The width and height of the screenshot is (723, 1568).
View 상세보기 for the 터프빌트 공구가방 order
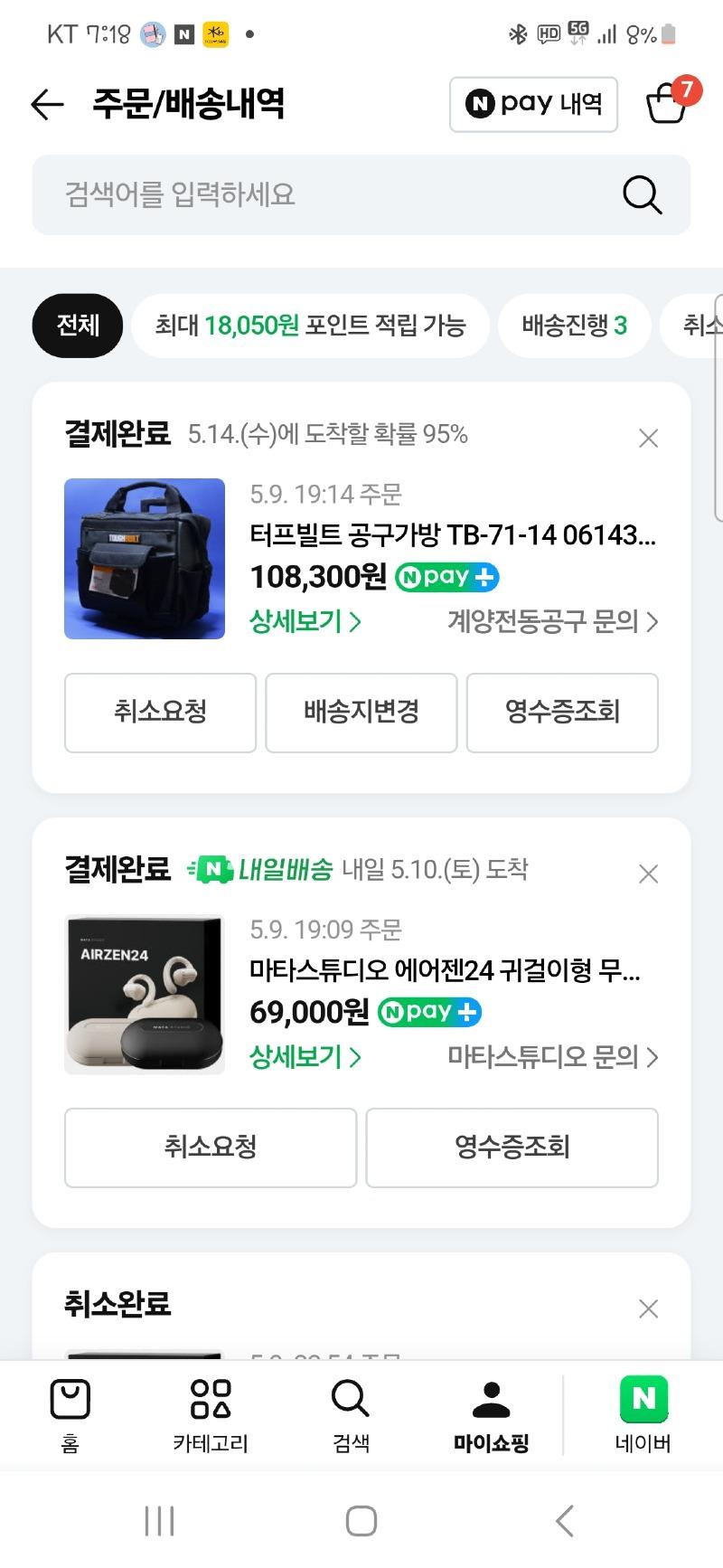click(305, 622)
